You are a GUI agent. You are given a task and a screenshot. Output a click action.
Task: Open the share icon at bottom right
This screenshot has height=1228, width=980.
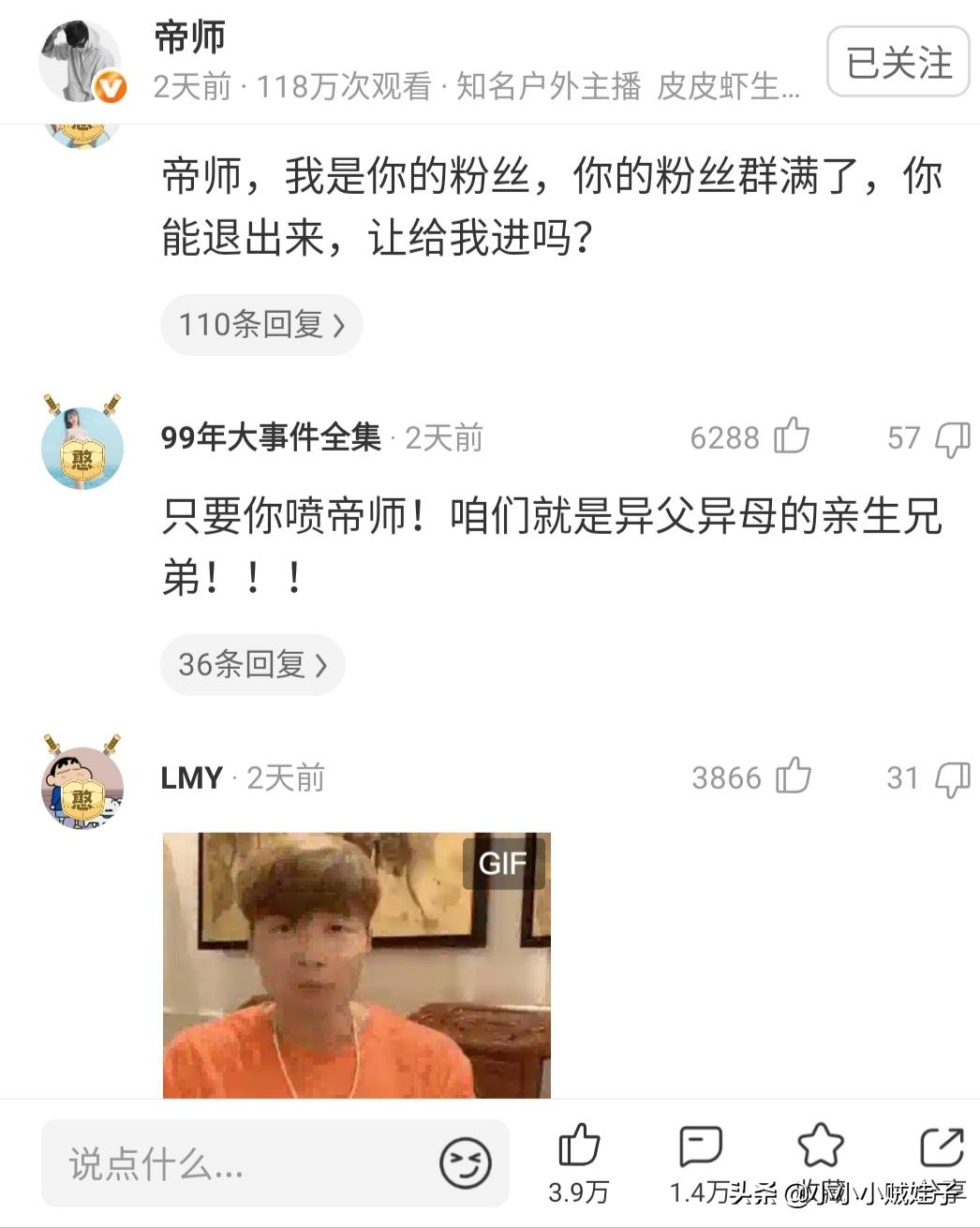click(943, 1147)
